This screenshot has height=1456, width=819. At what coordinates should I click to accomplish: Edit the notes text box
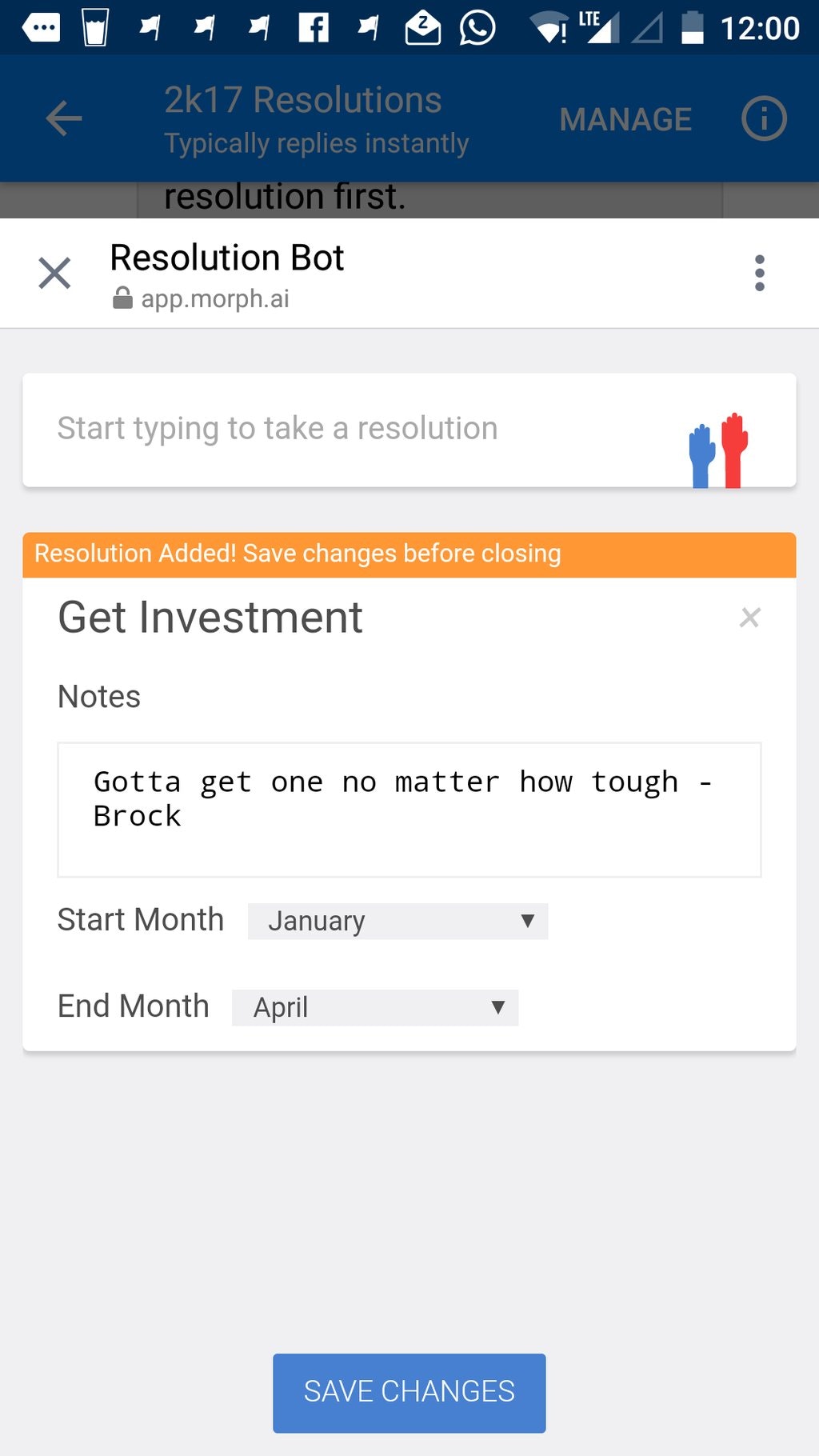point(409,810)
